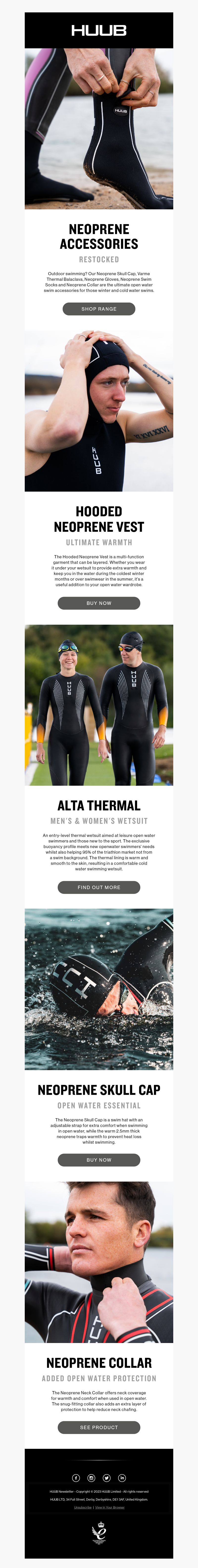Viewport: 198px width, 1568px height.
Task: Open HUUB's Instagram profile
Action: (x=91, y=1477)
